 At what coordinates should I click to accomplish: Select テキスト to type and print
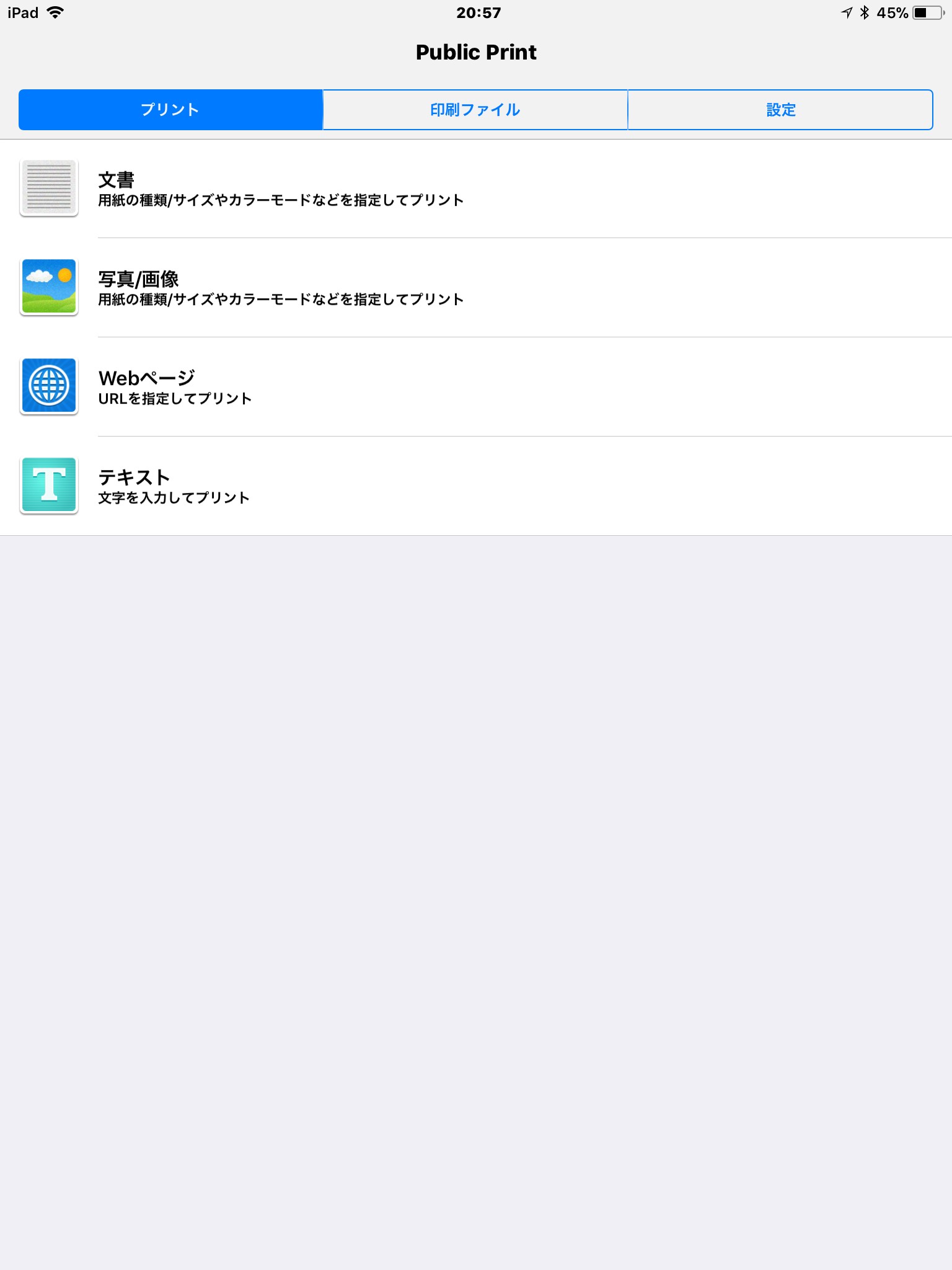(174, 486)
